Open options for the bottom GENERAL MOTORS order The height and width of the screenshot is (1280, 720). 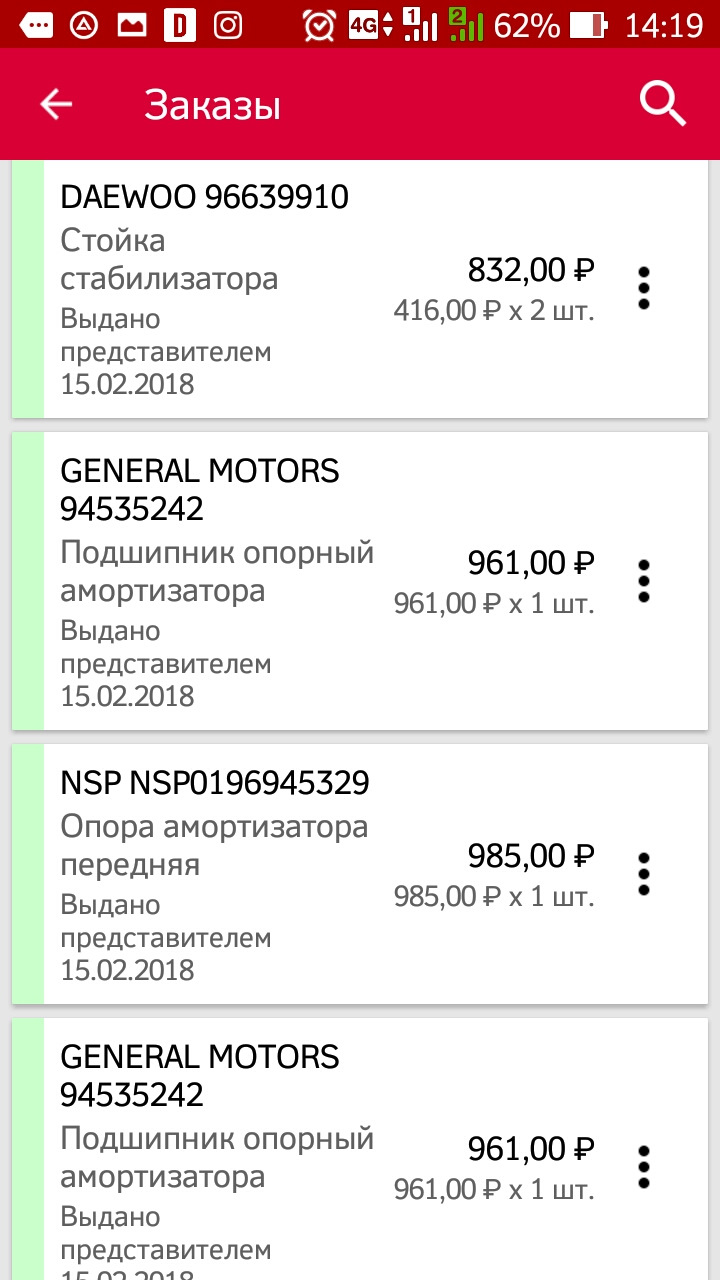coord(644,1165)
